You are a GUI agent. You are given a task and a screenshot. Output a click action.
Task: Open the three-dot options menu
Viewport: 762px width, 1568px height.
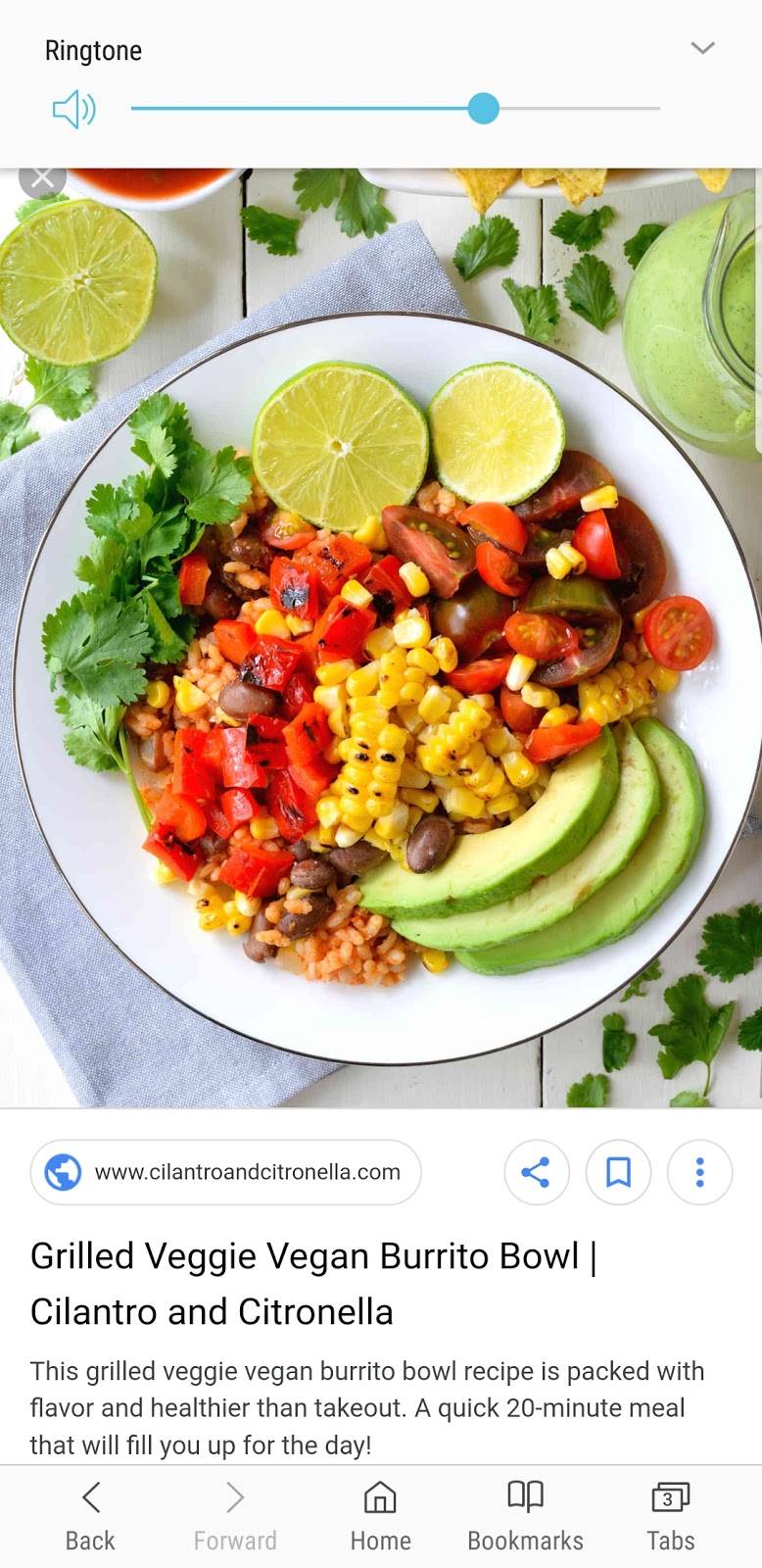[699, 1172]
